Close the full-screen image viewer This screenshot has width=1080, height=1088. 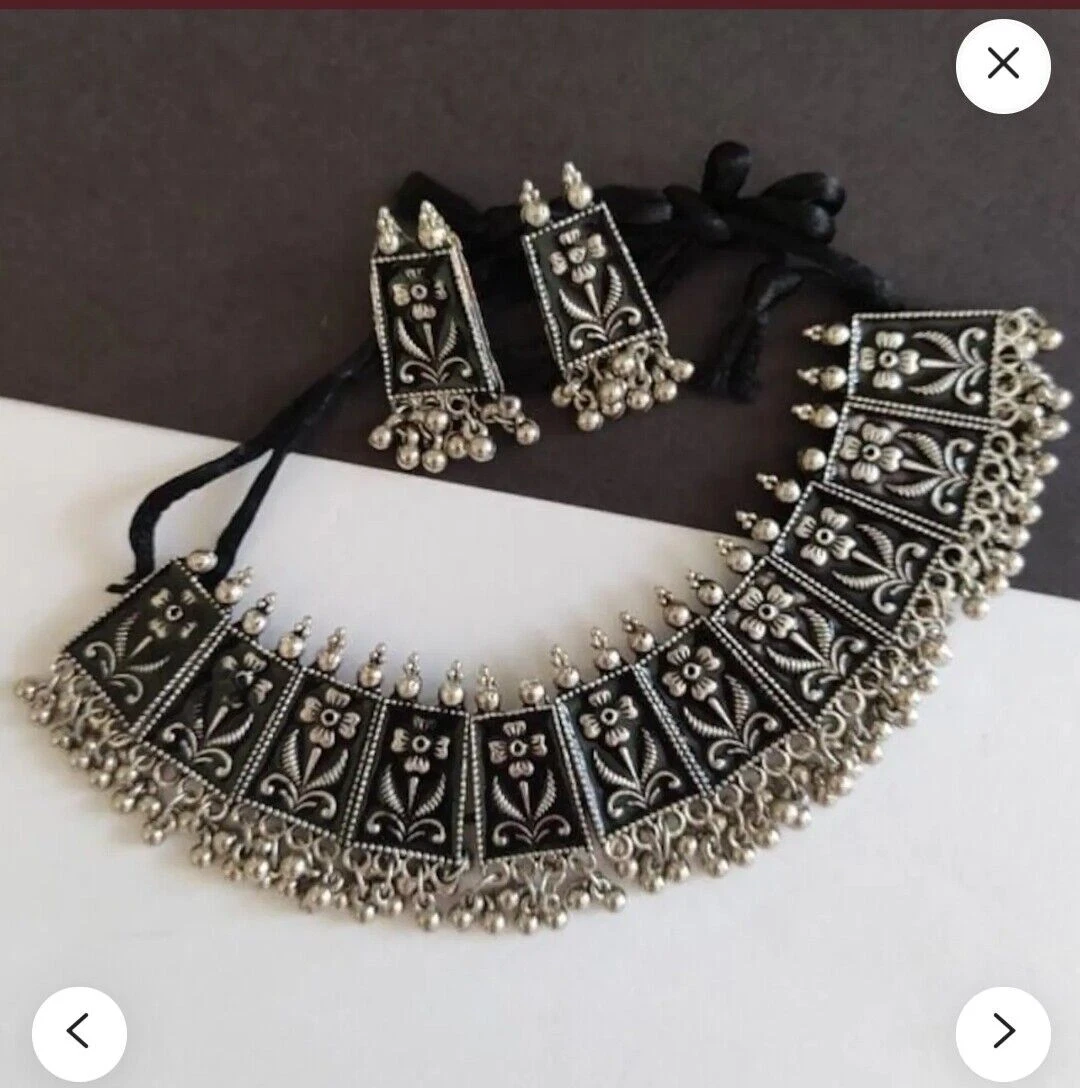tap(1002, 65)
